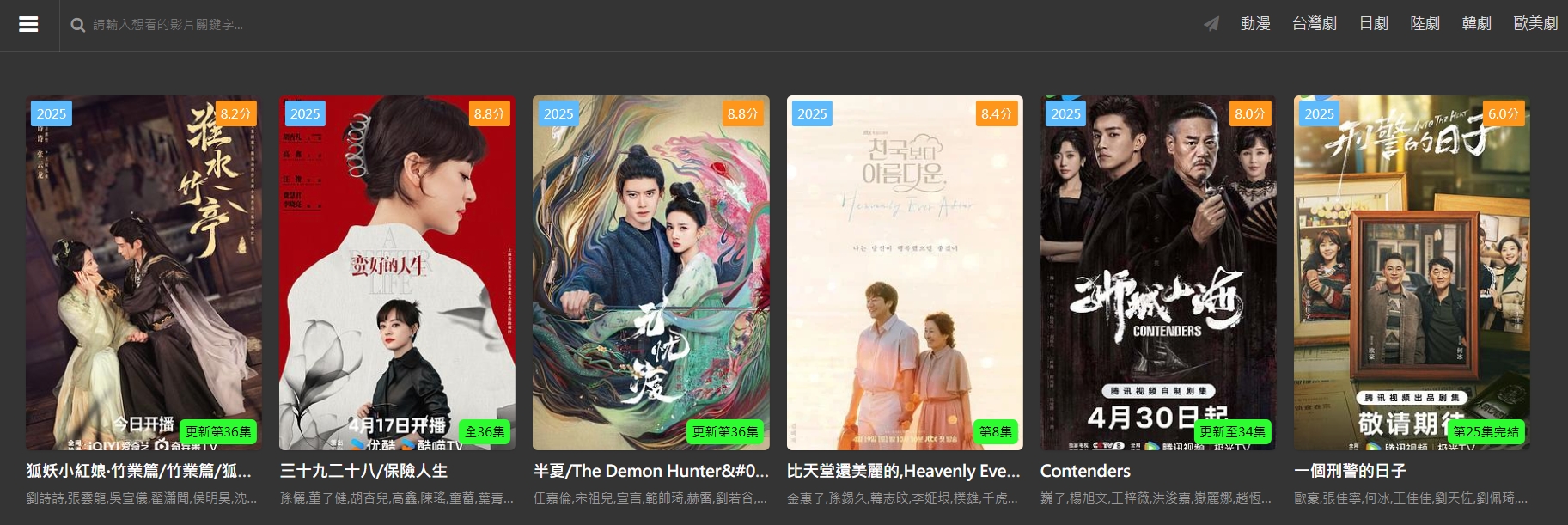Open the hamburger drawer menu
This screenshot has height=525, width=1568.
coord(28,24)
